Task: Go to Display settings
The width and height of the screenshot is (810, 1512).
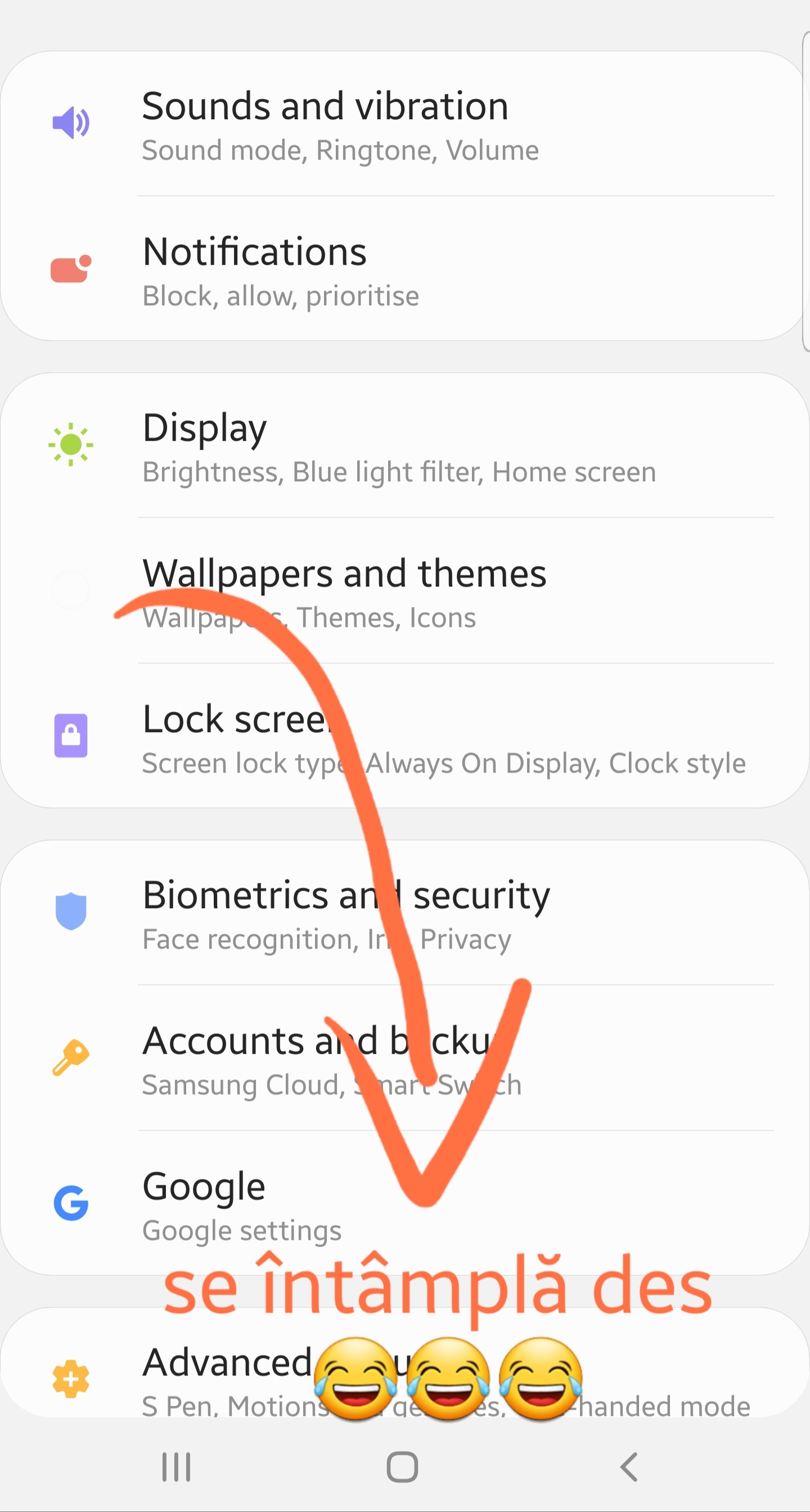Action: 404,445
